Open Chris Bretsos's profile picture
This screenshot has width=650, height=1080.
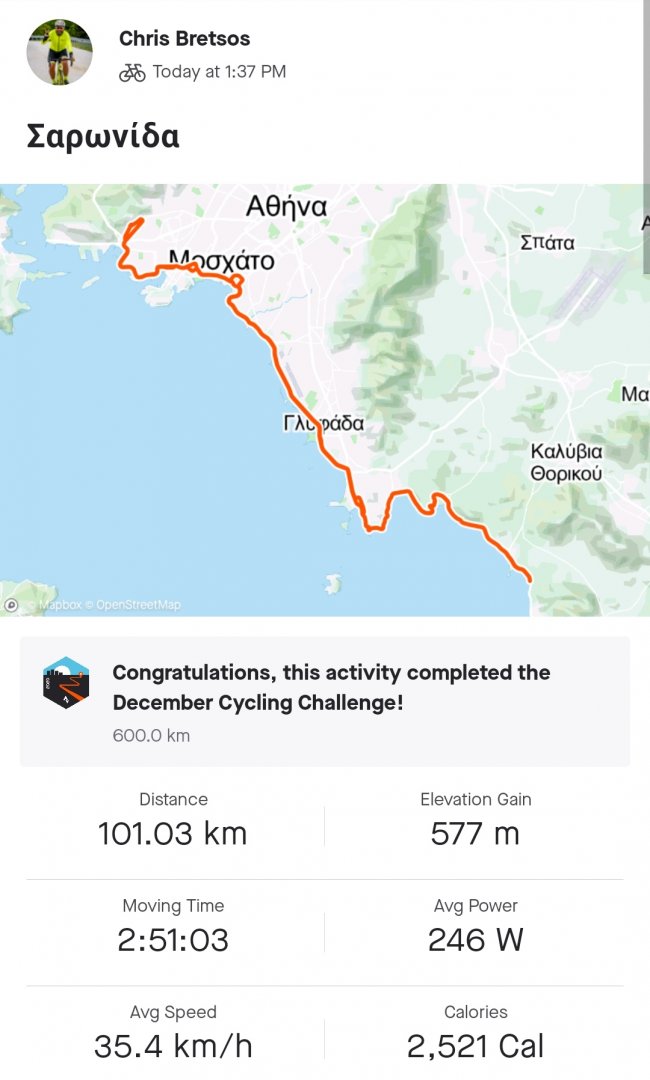(x=59, y=53)
